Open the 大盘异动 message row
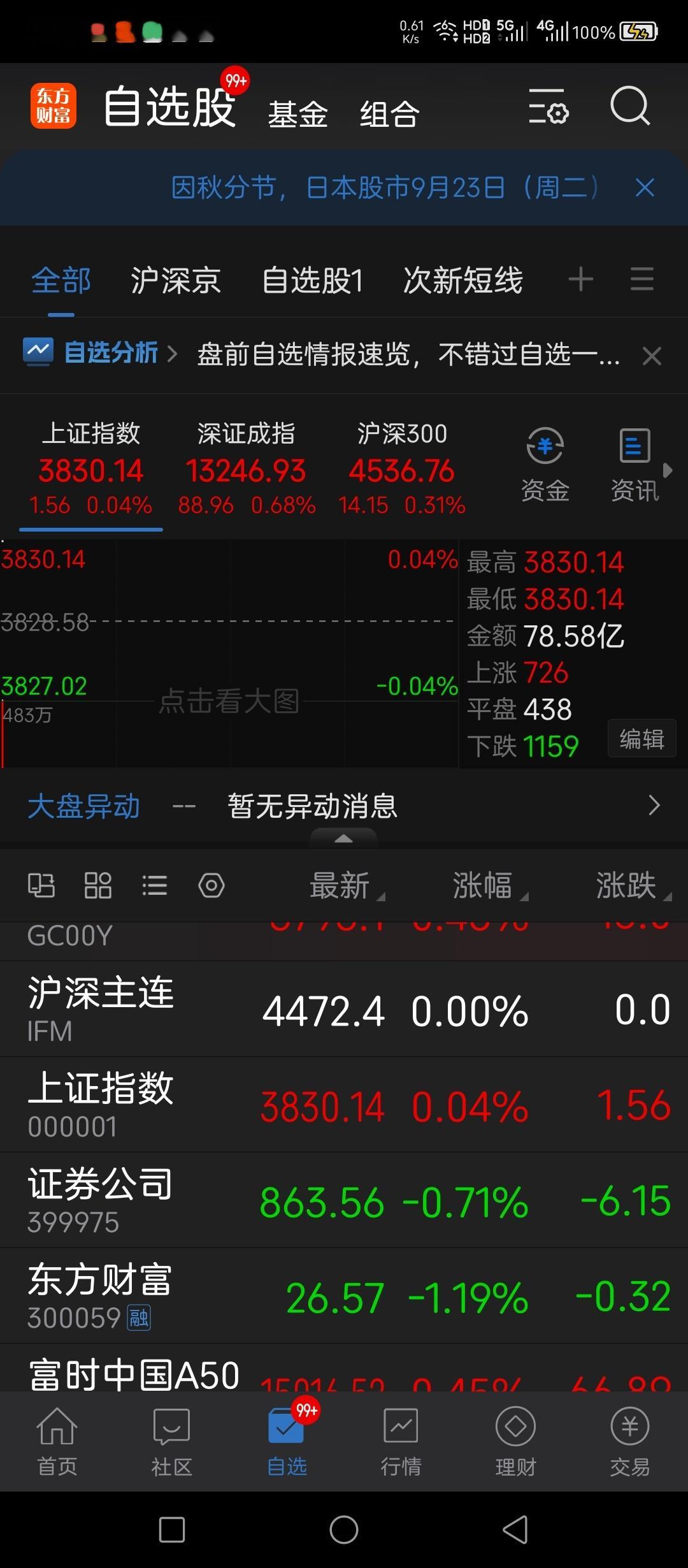 coord(344,806)
